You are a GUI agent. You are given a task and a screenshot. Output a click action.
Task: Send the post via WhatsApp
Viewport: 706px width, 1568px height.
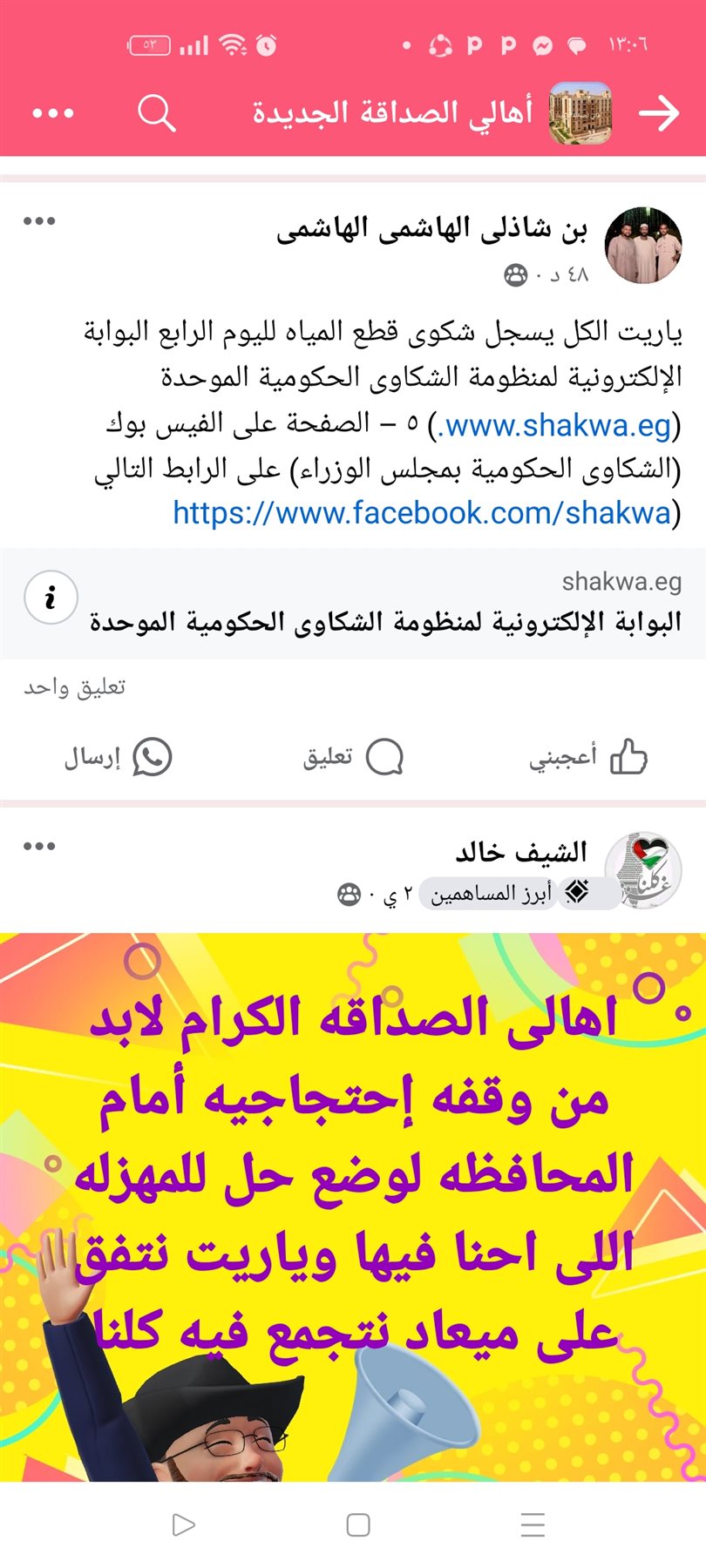(x=118, y=757)
